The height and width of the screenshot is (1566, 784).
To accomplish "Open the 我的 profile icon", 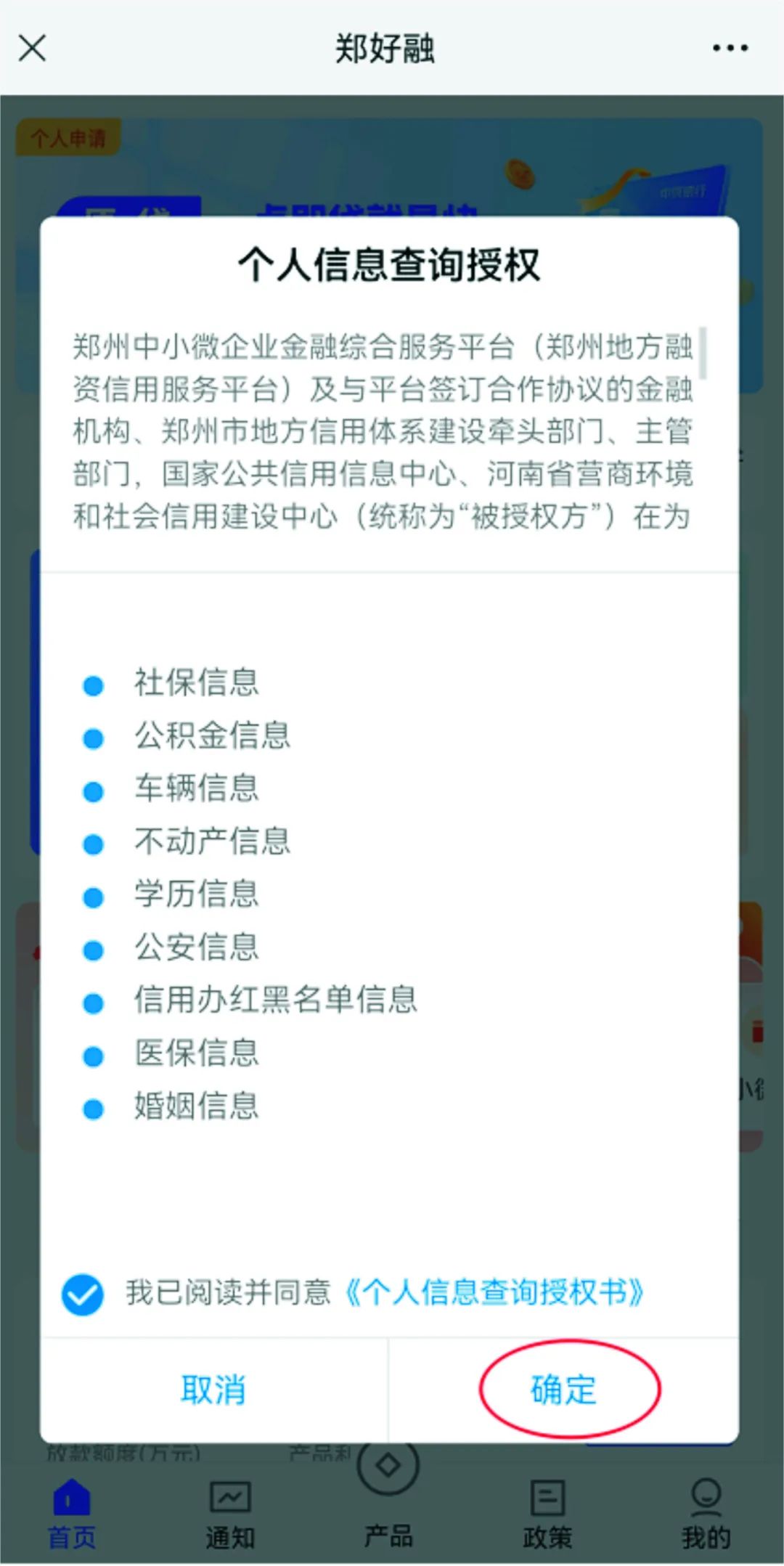I will 705,1496.
